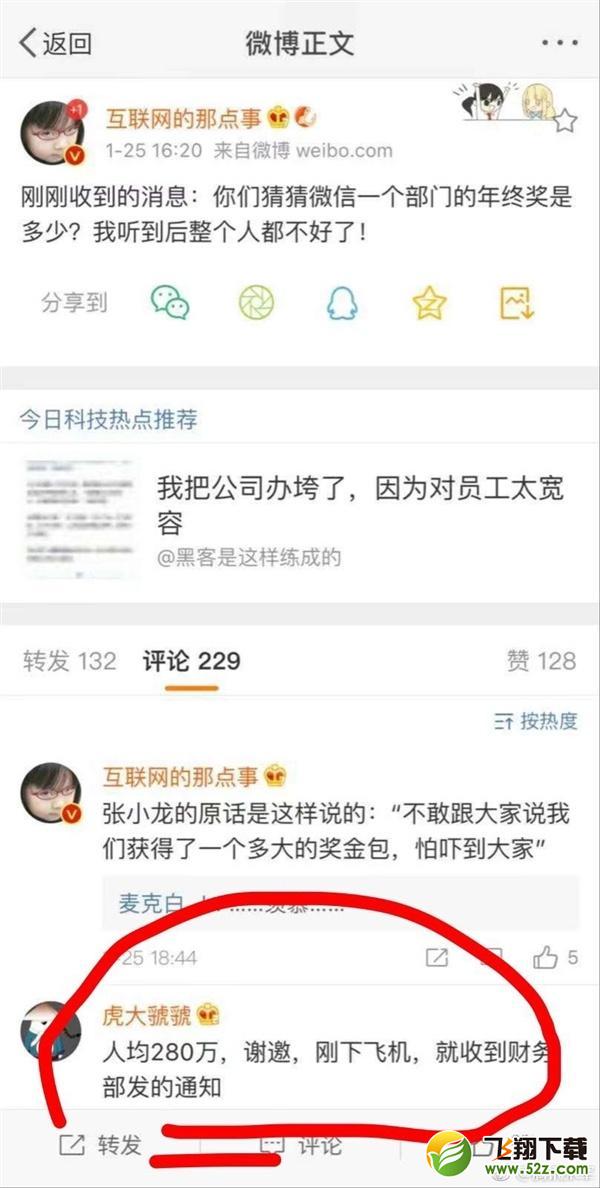This screenshot has height=1188, width=600.
Task: Switch to the 赞 128 tab
Action: (541, 661)
